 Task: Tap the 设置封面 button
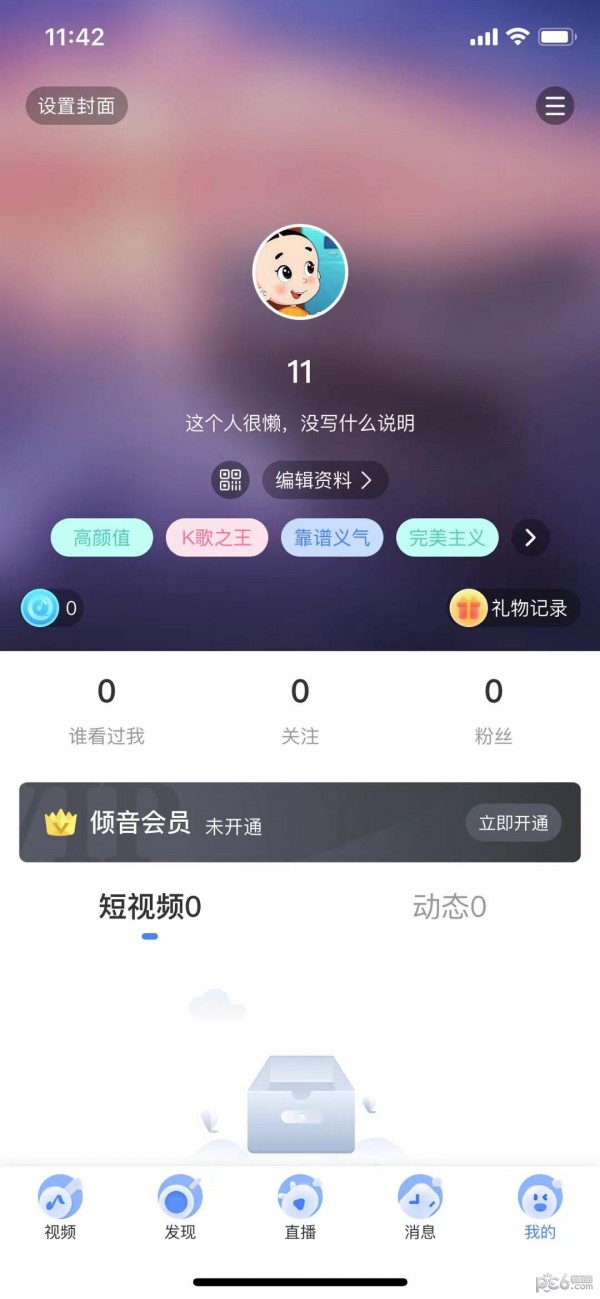[x=77, y=106]
